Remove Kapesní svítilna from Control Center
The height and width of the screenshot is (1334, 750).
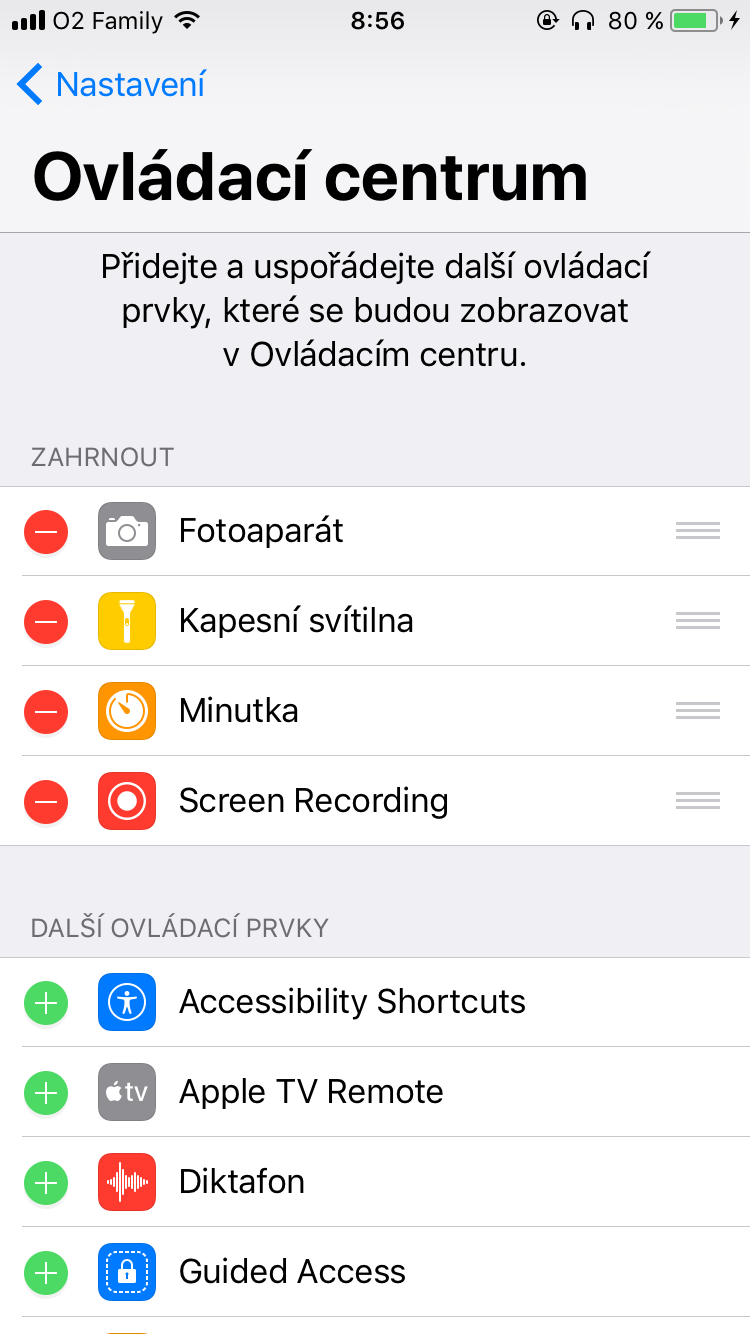[46, 621]
